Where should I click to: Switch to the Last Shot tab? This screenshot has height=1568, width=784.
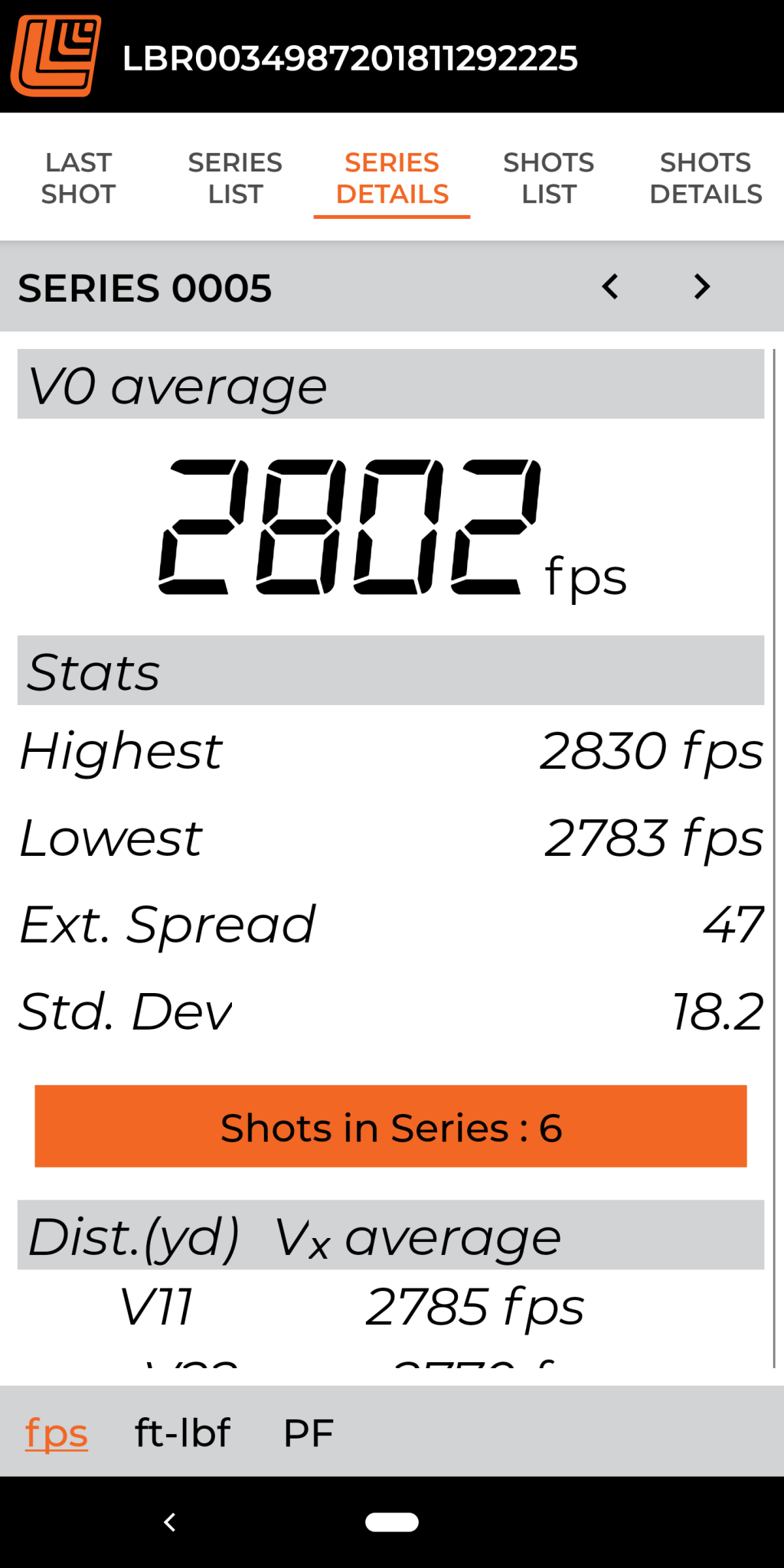(x=78, y=178)
